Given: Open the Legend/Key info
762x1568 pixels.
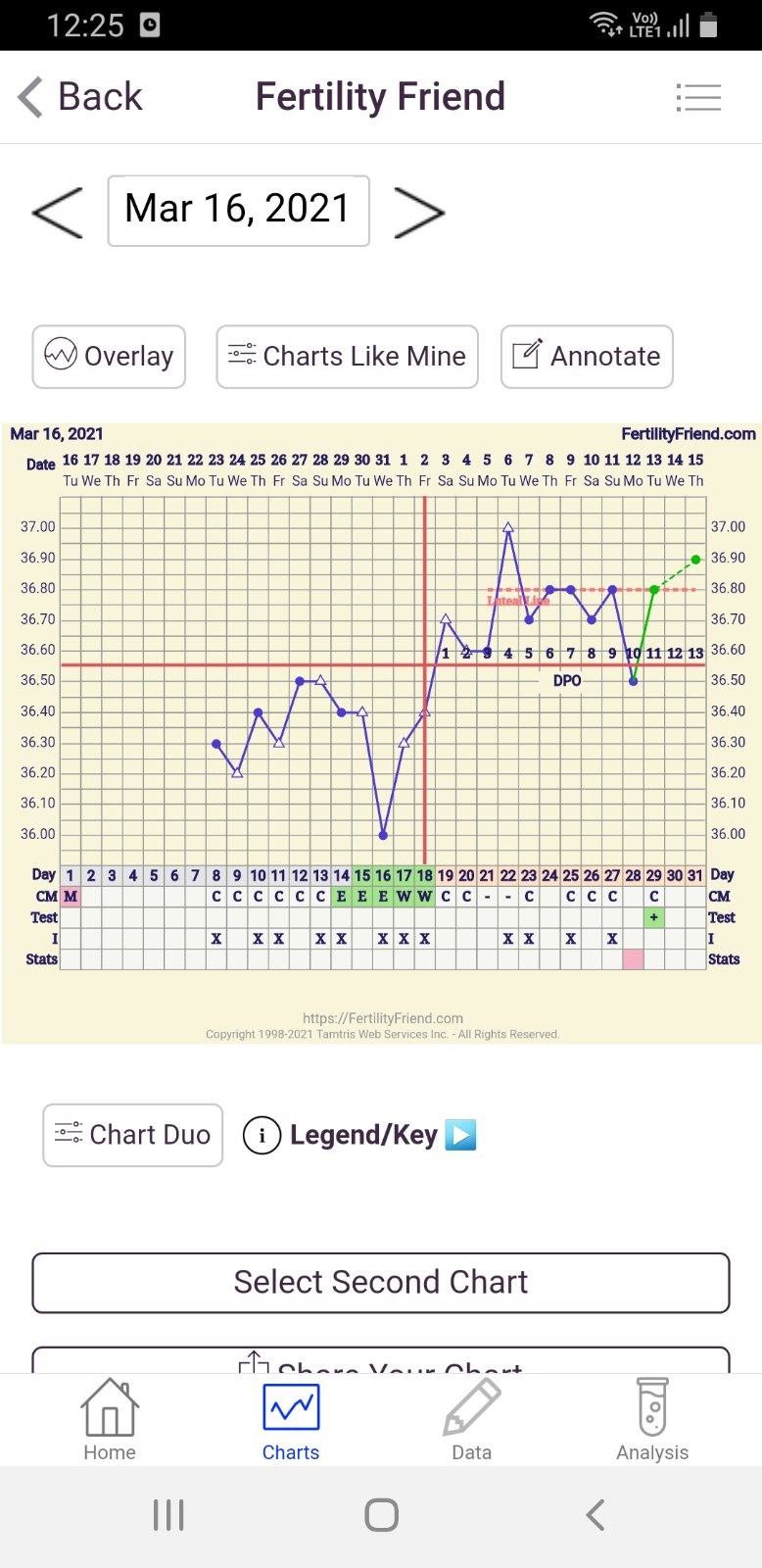Looking at the screenshot, I should point(358,1135).
